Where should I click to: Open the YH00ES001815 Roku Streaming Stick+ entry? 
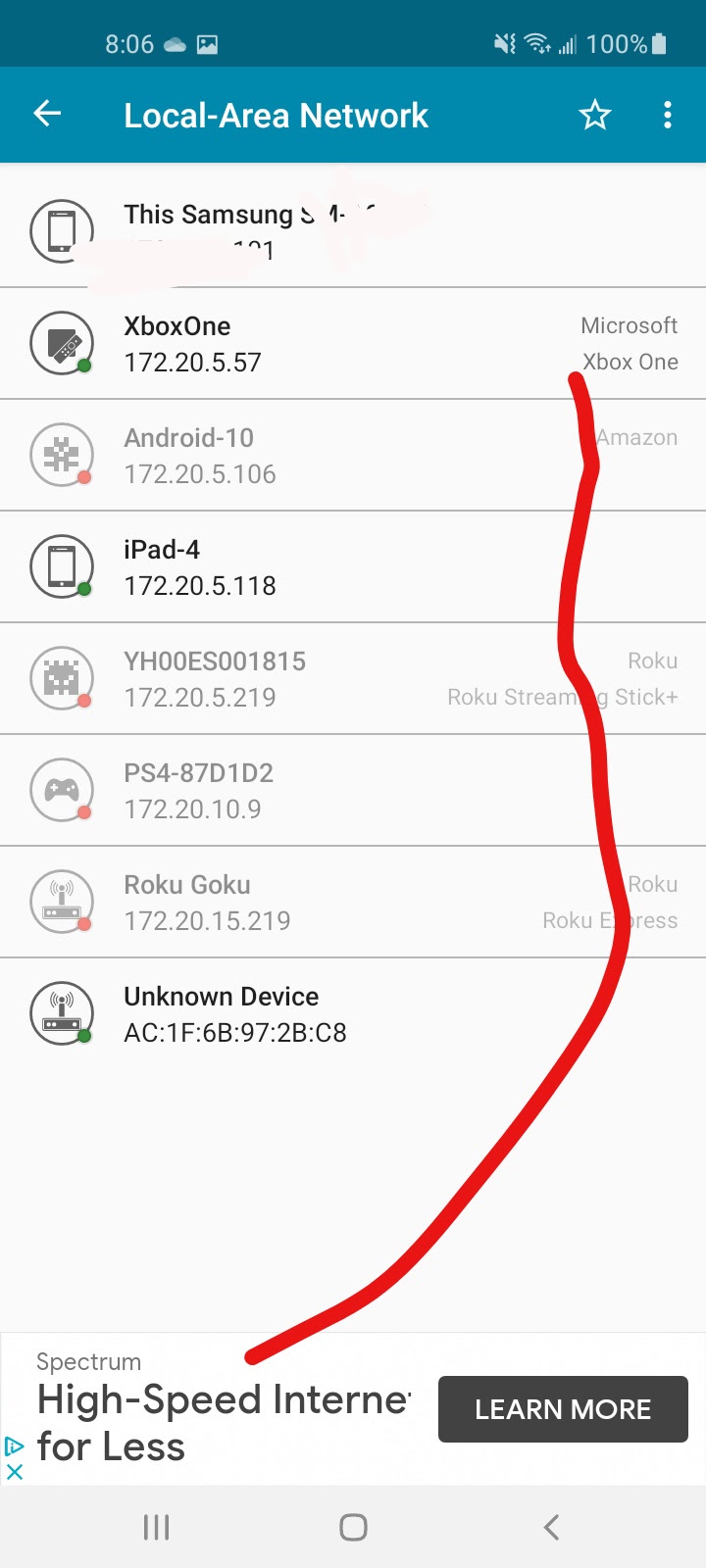[x=353, y=679]
